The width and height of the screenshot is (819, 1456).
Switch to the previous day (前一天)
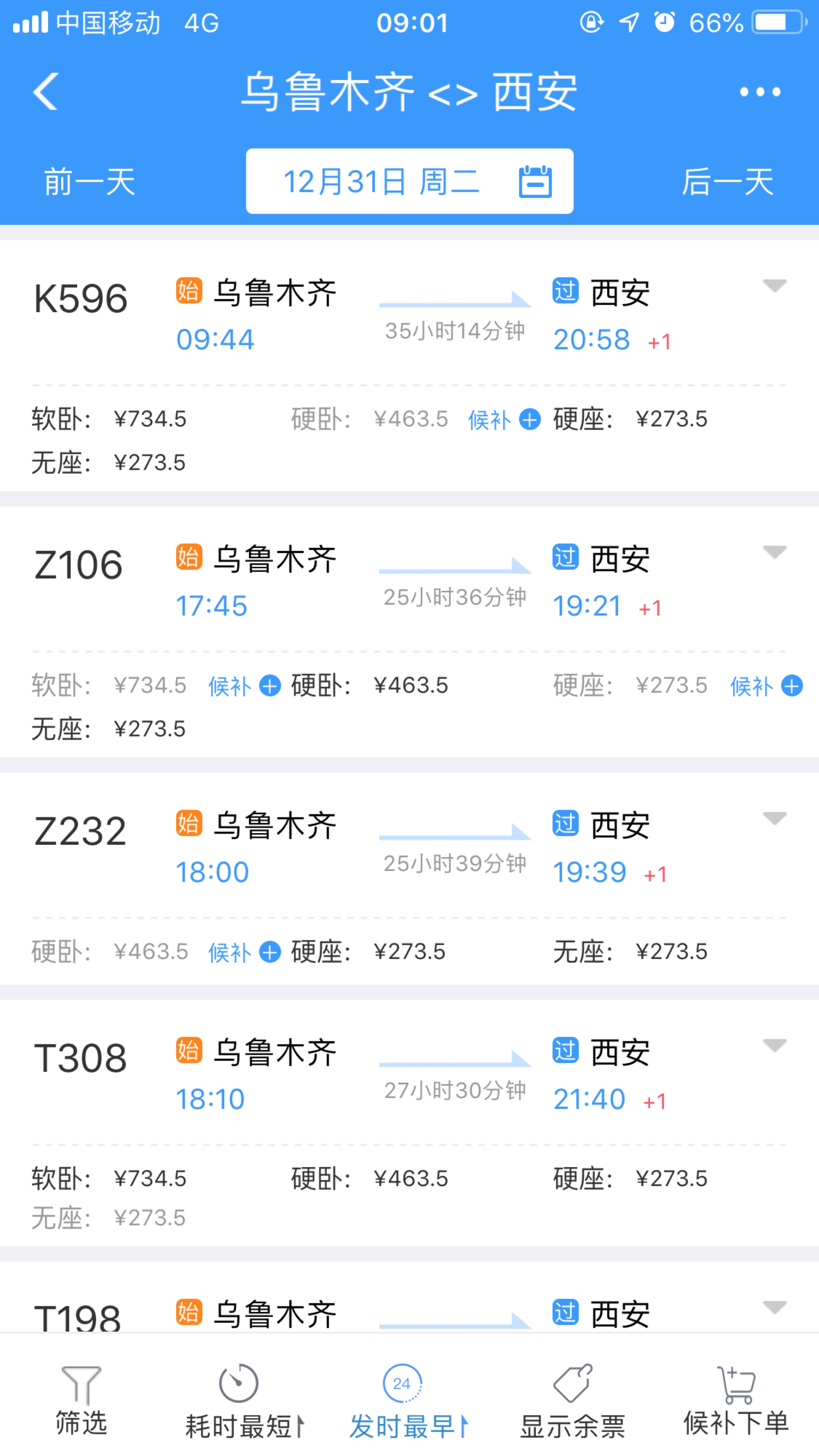pos(89,181)
